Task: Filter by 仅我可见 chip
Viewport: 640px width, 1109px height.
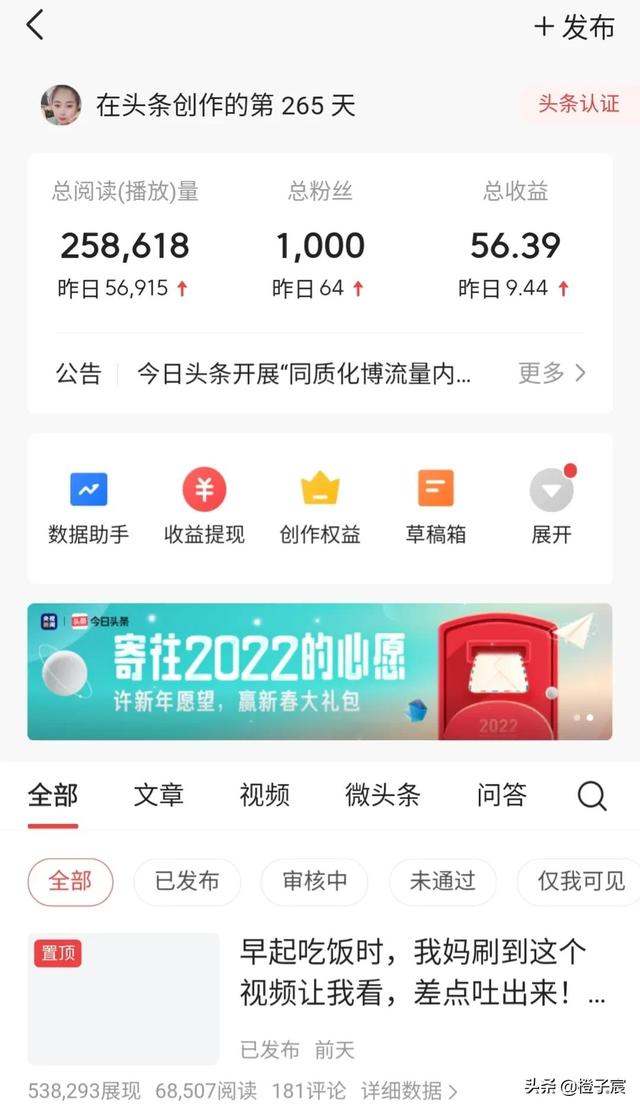Action: (x=580, y=881)
